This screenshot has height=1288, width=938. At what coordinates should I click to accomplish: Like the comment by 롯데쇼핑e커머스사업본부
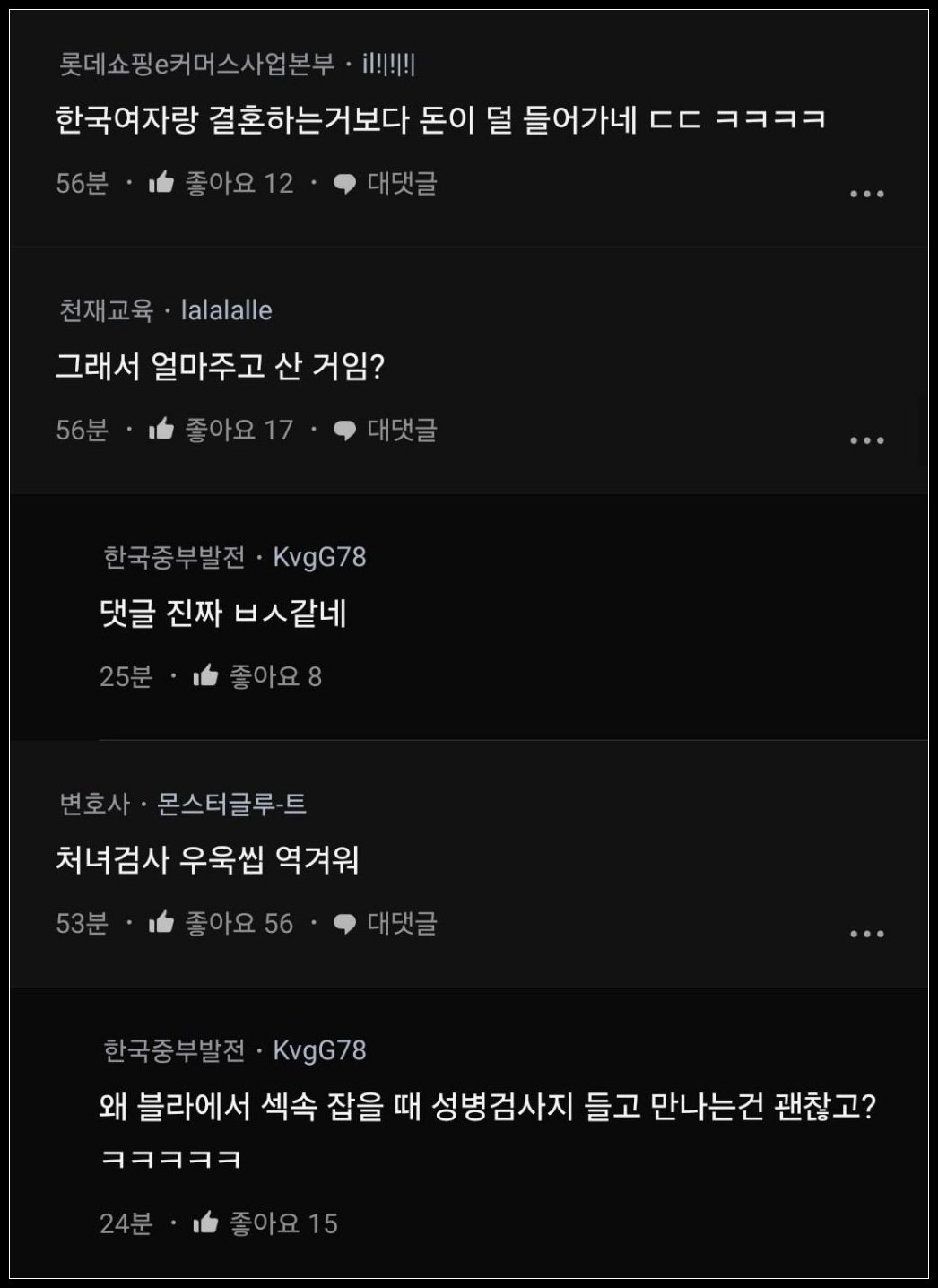coord(162,183)
